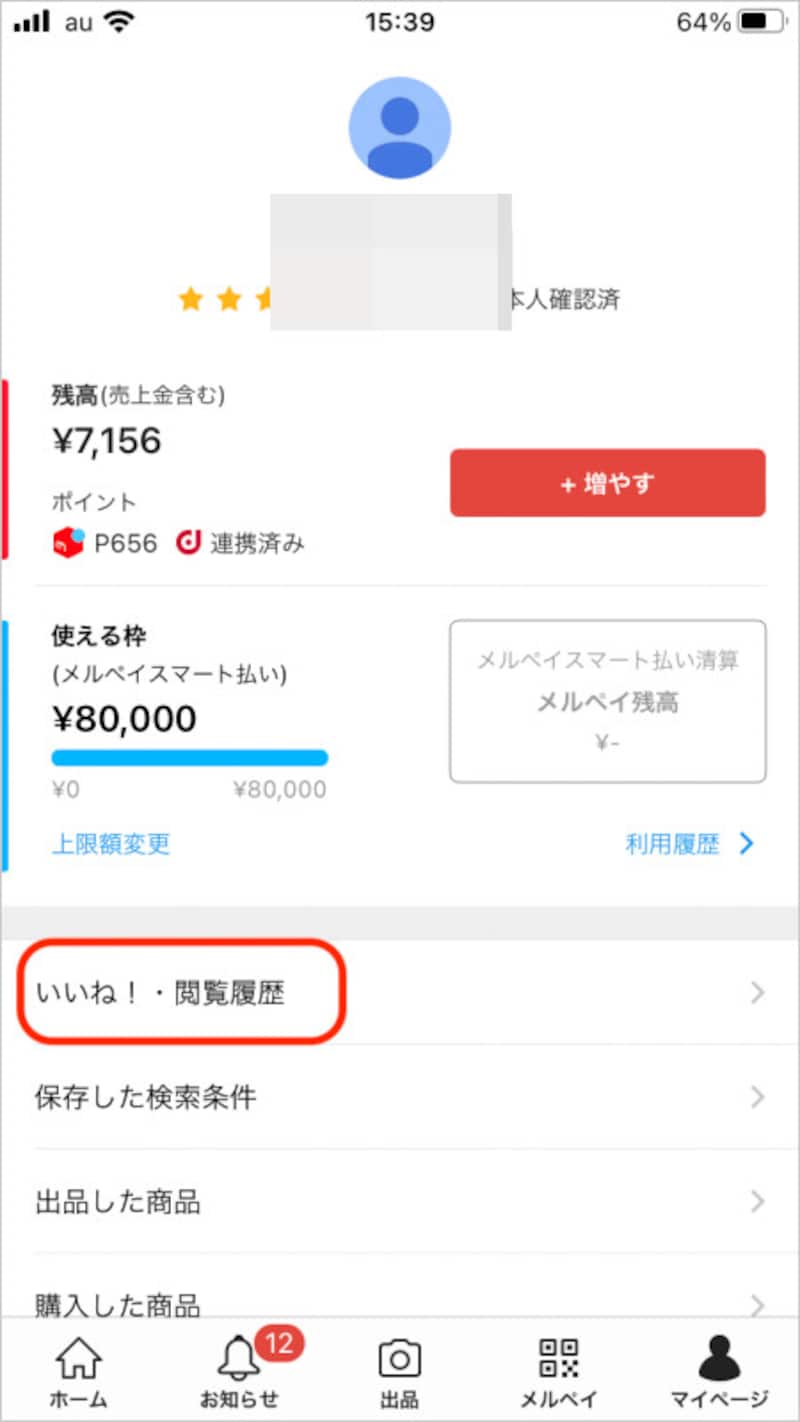Screen dimensions: 800x1422
Task: Open usage history via the 利用履歴 chevron
Action: click(x=746, y=843)
